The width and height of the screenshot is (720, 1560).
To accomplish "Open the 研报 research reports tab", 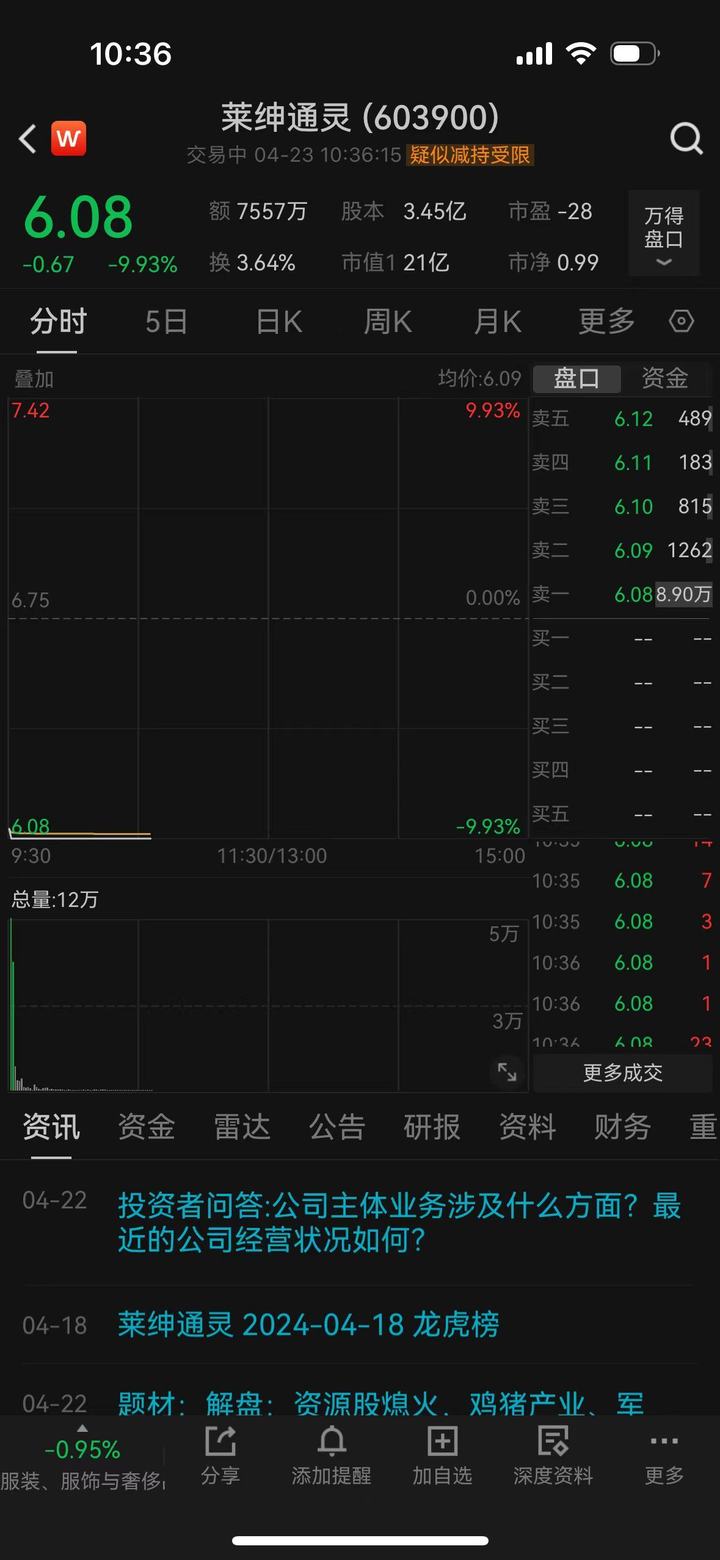I will coord(432,1127).
